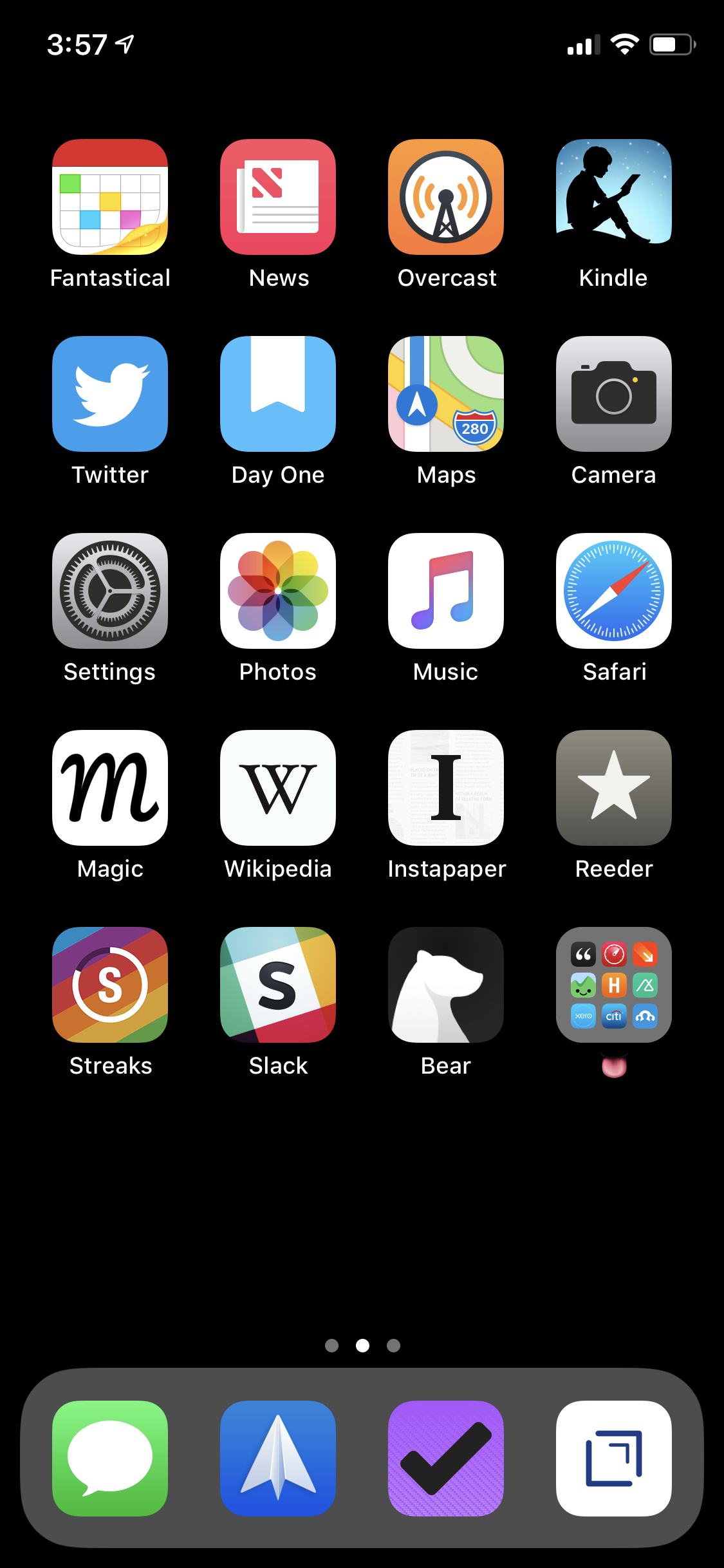Launch Instapaper

446,788
